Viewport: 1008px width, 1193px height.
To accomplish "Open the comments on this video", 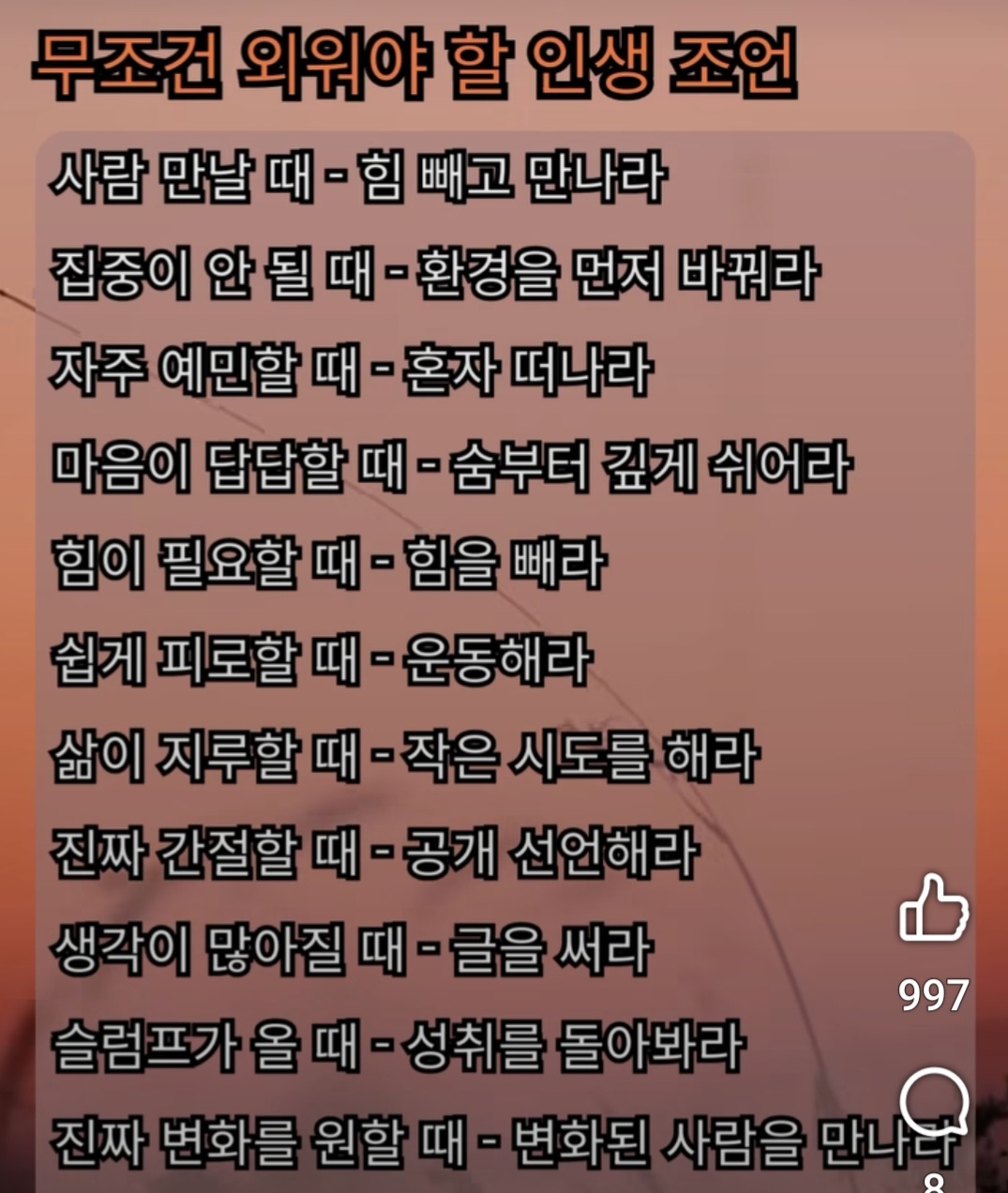I will click(933, 1102).
